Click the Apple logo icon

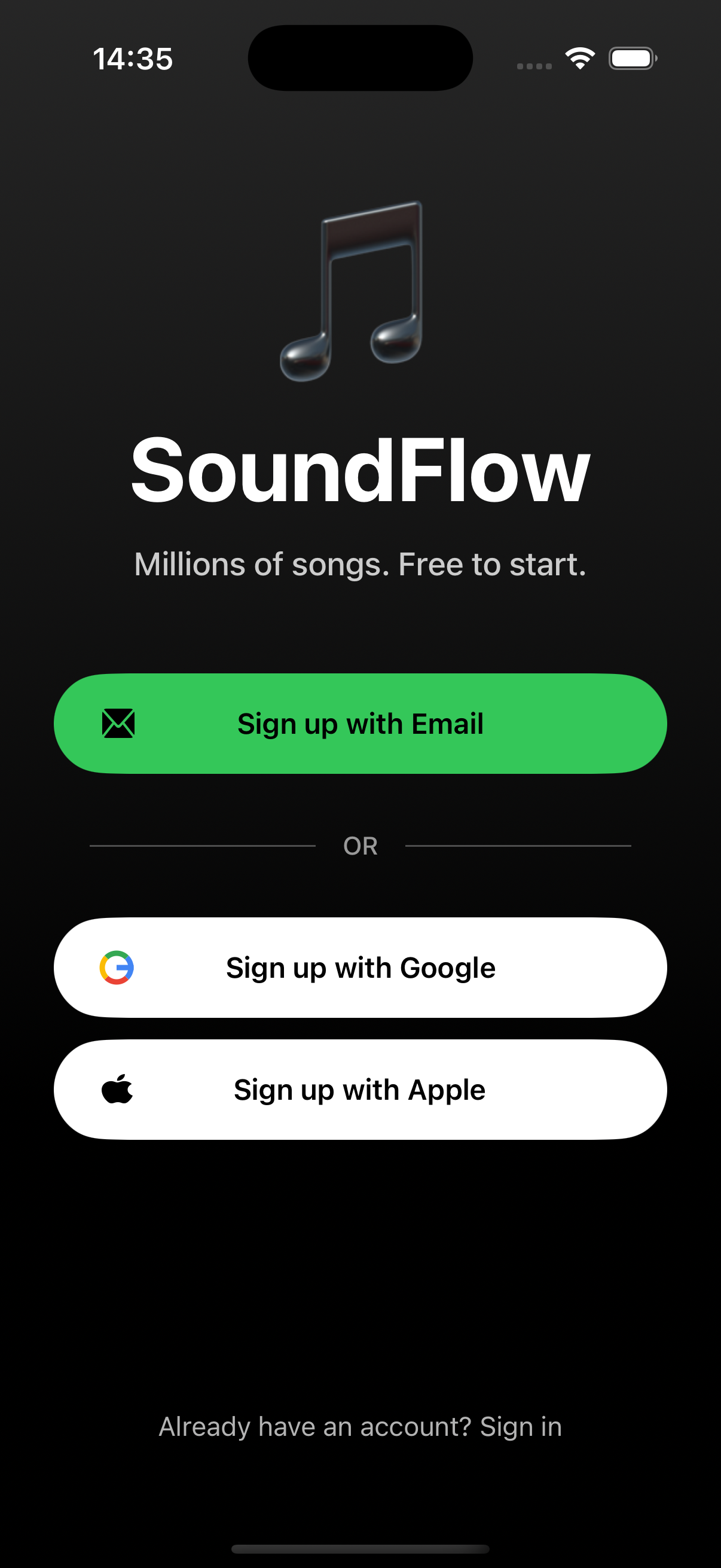tap(119, 1089)
